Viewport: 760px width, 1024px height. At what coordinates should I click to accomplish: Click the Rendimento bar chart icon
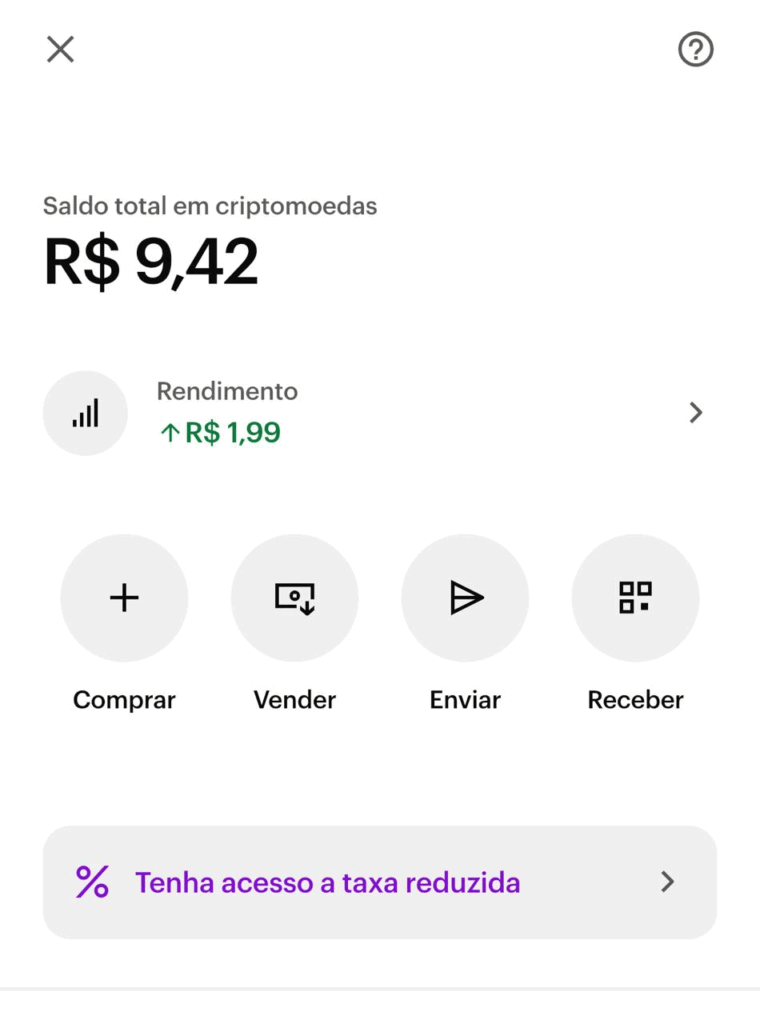point(85,412)
